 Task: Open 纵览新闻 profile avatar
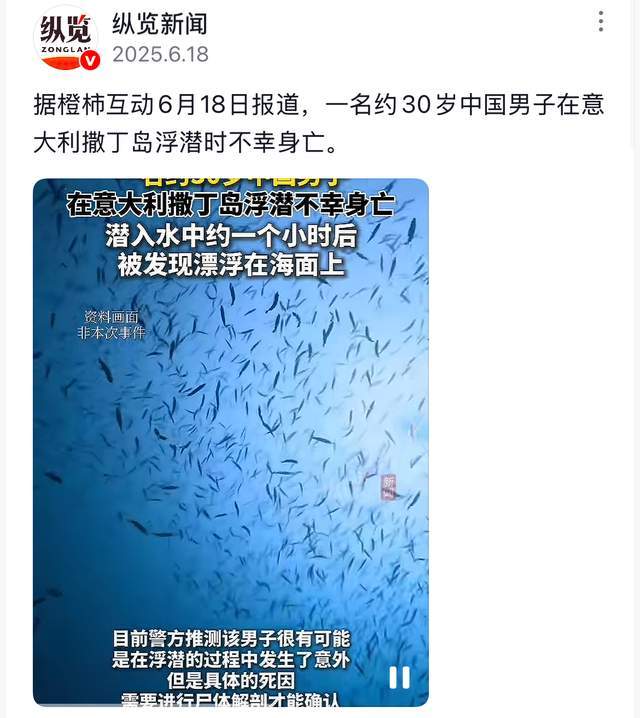coord(67,37)
